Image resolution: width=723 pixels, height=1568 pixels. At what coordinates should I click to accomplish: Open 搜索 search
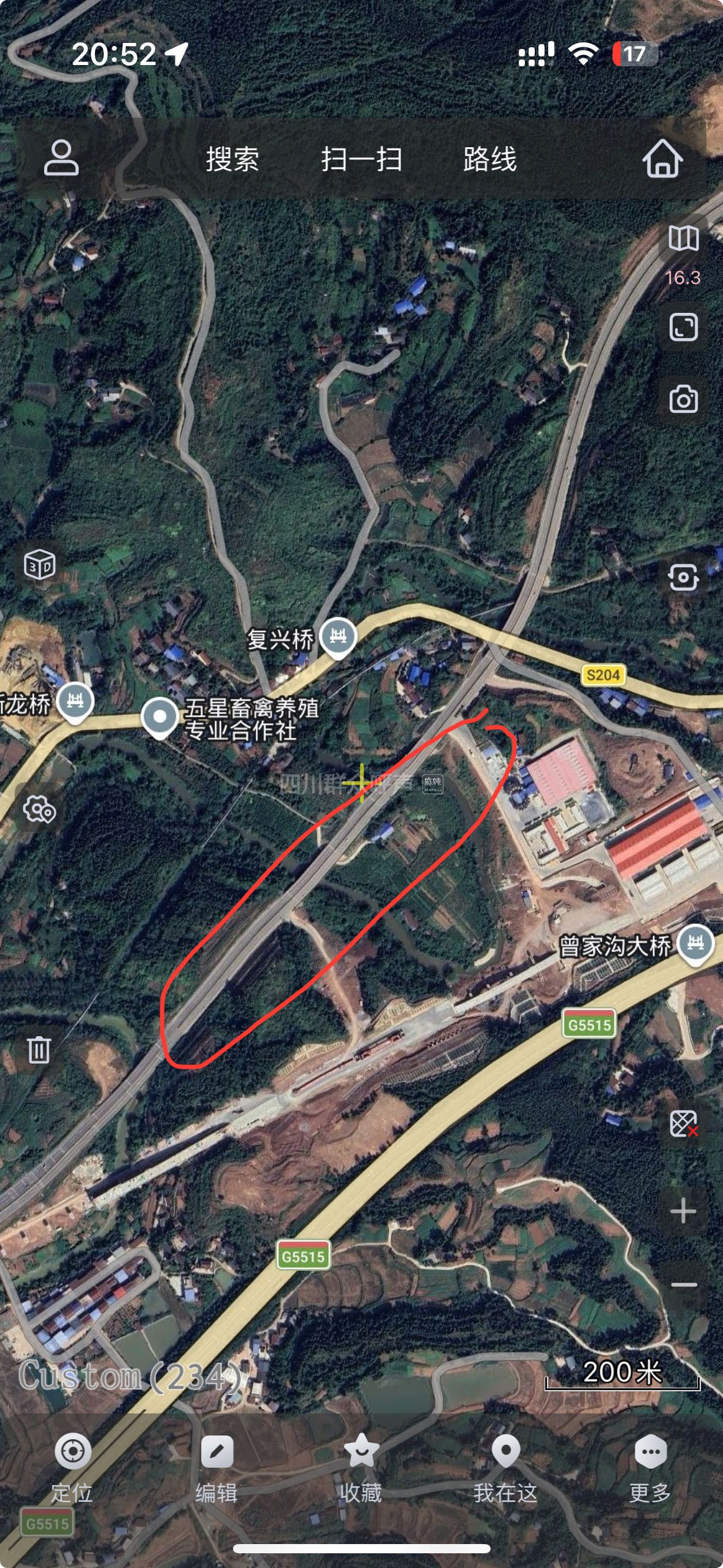coord(232,159)
